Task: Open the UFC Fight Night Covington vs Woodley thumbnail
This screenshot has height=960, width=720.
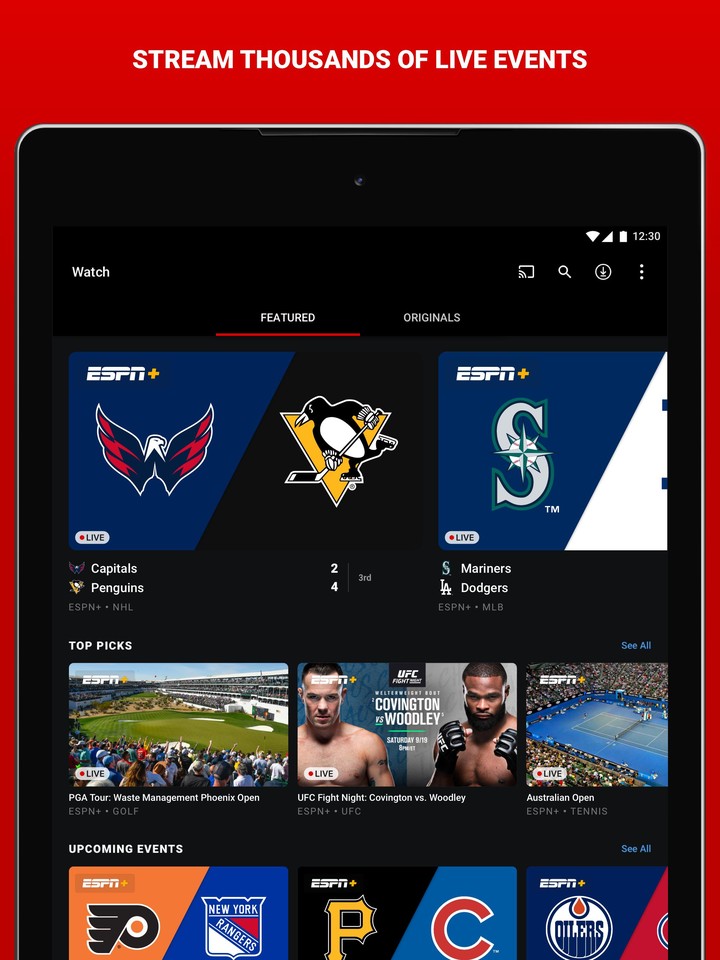Action: 408,722
